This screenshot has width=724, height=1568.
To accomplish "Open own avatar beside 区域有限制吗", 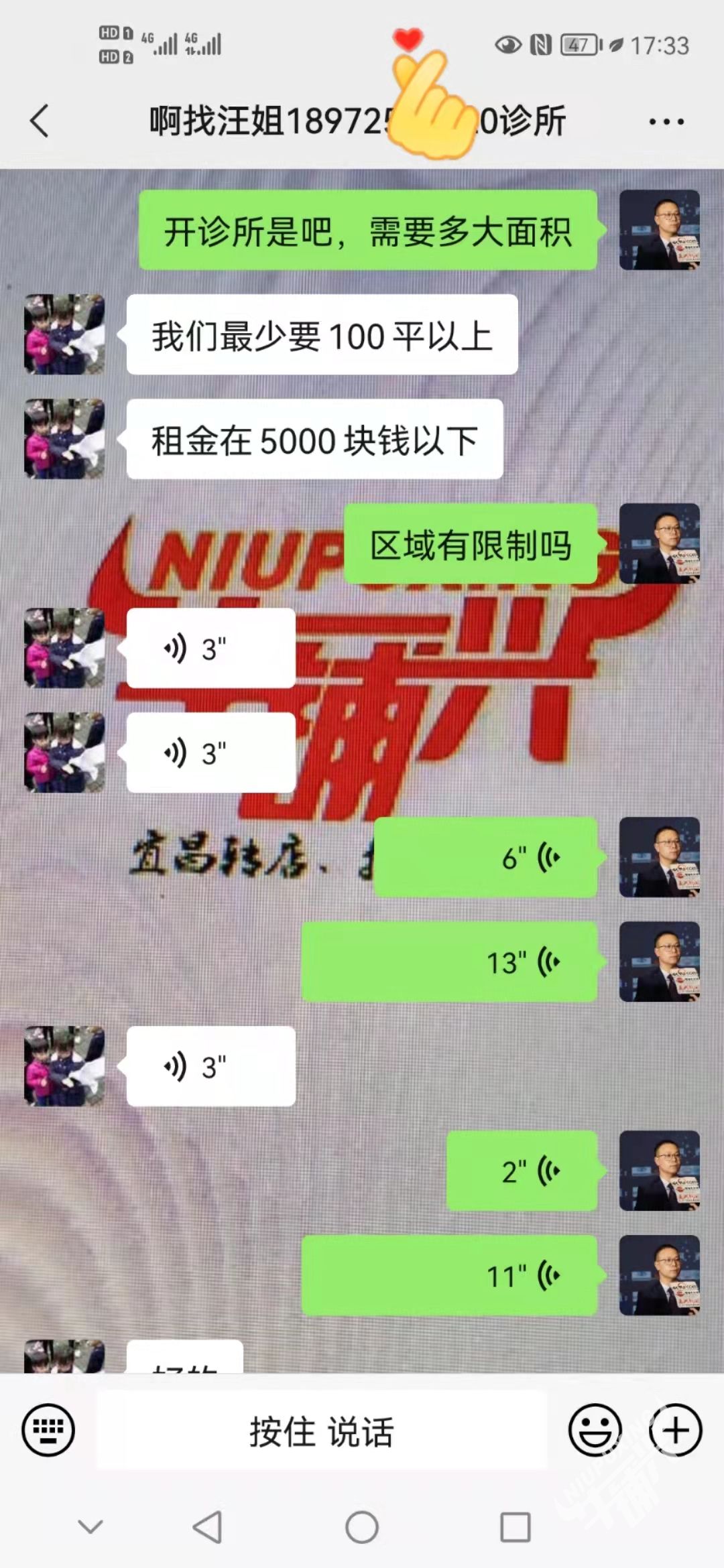I will [659, 543].
